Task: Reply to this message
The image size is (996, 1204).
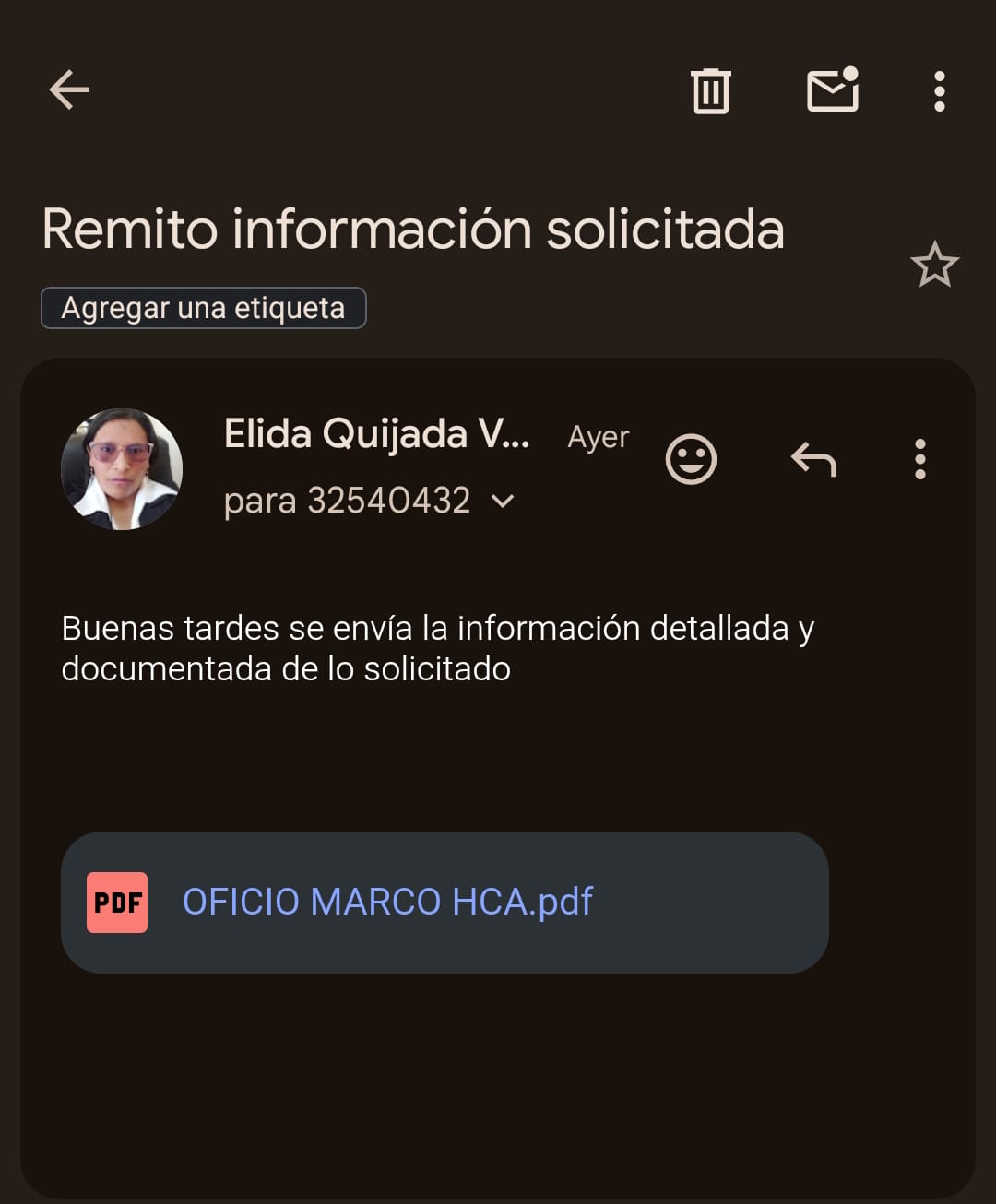Action: pyautogui.click(x=813, y=458)
